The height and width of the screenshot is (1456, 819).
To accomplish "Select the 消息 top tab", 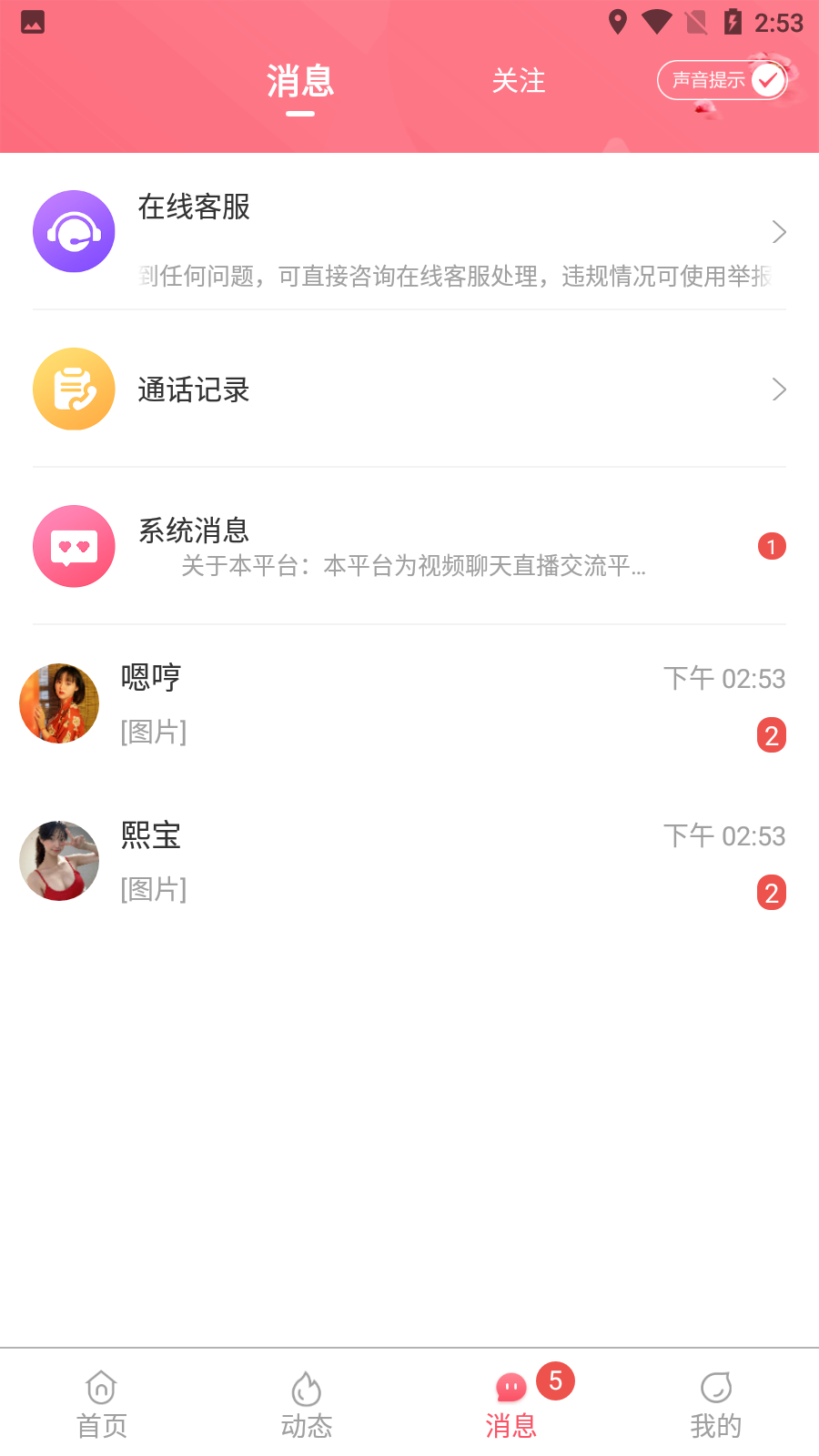I will pos(300,81).
